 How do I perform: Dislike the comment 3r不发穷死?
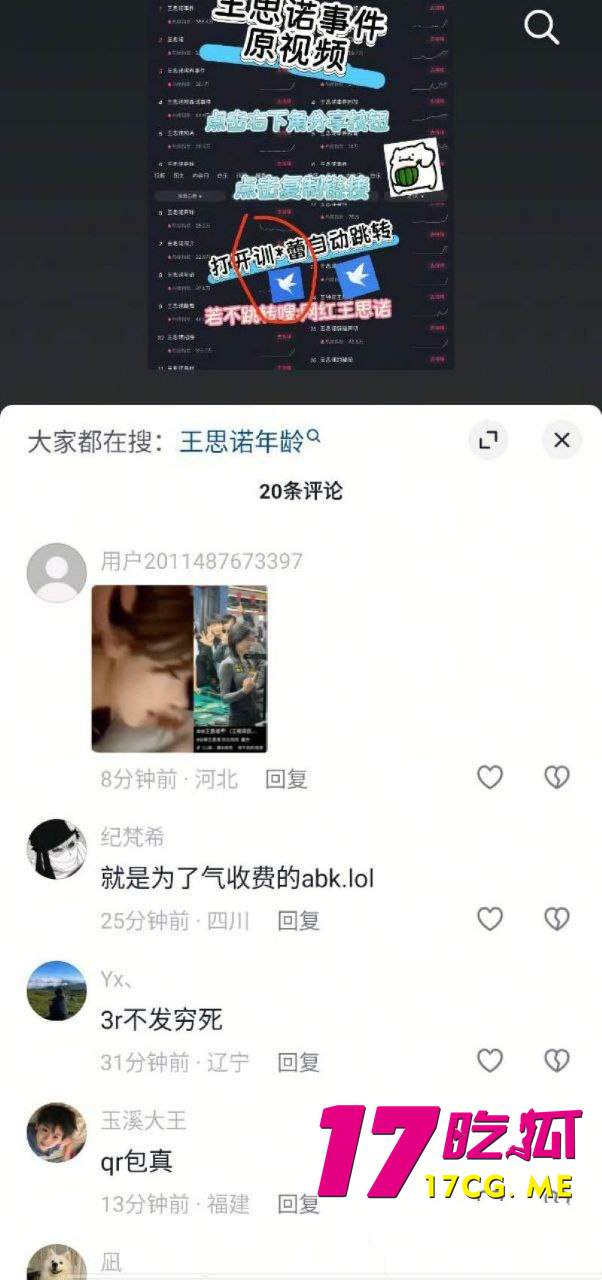click(556, 1061)
